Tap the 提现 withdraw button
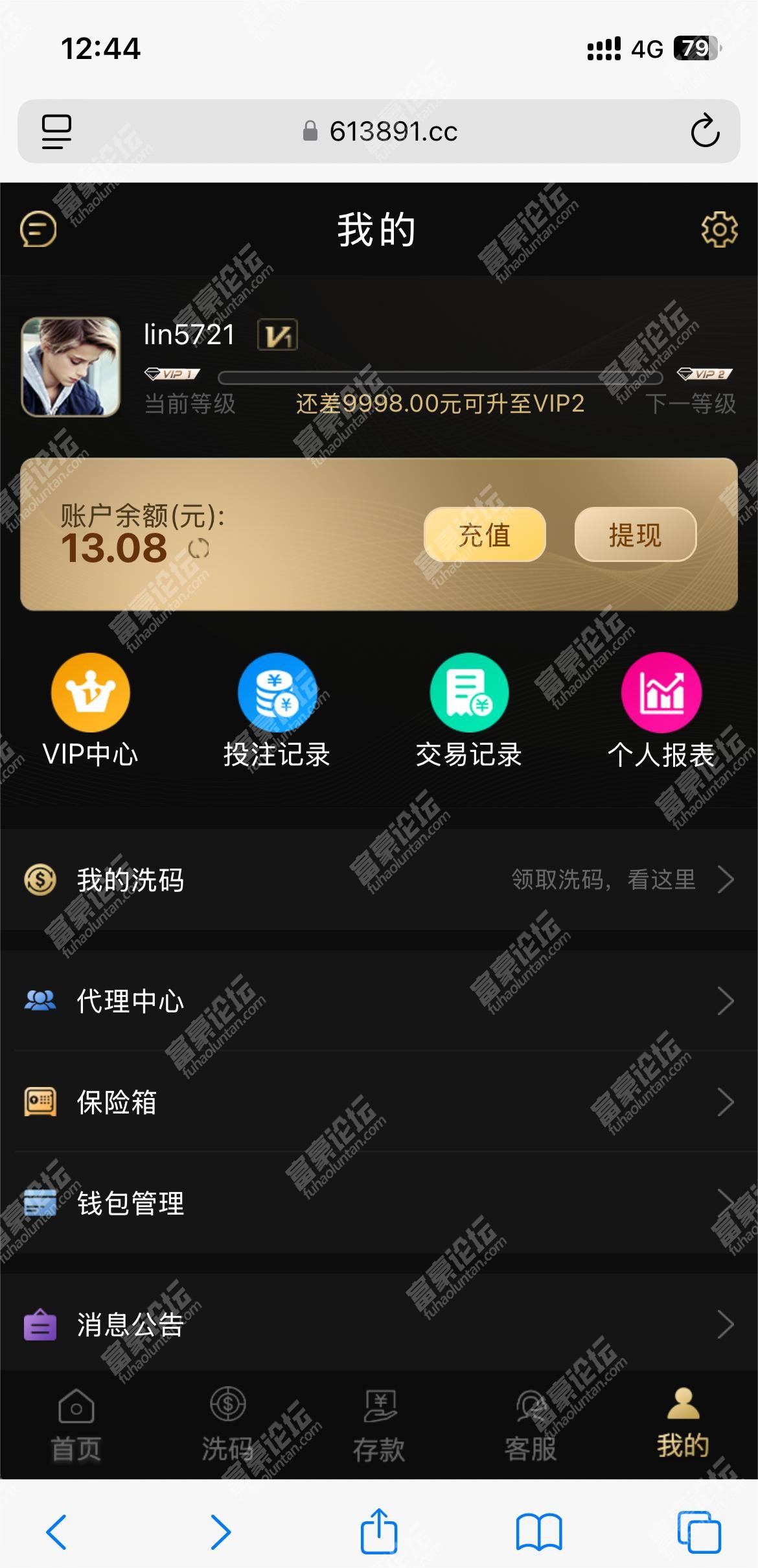 coord(635,535)
